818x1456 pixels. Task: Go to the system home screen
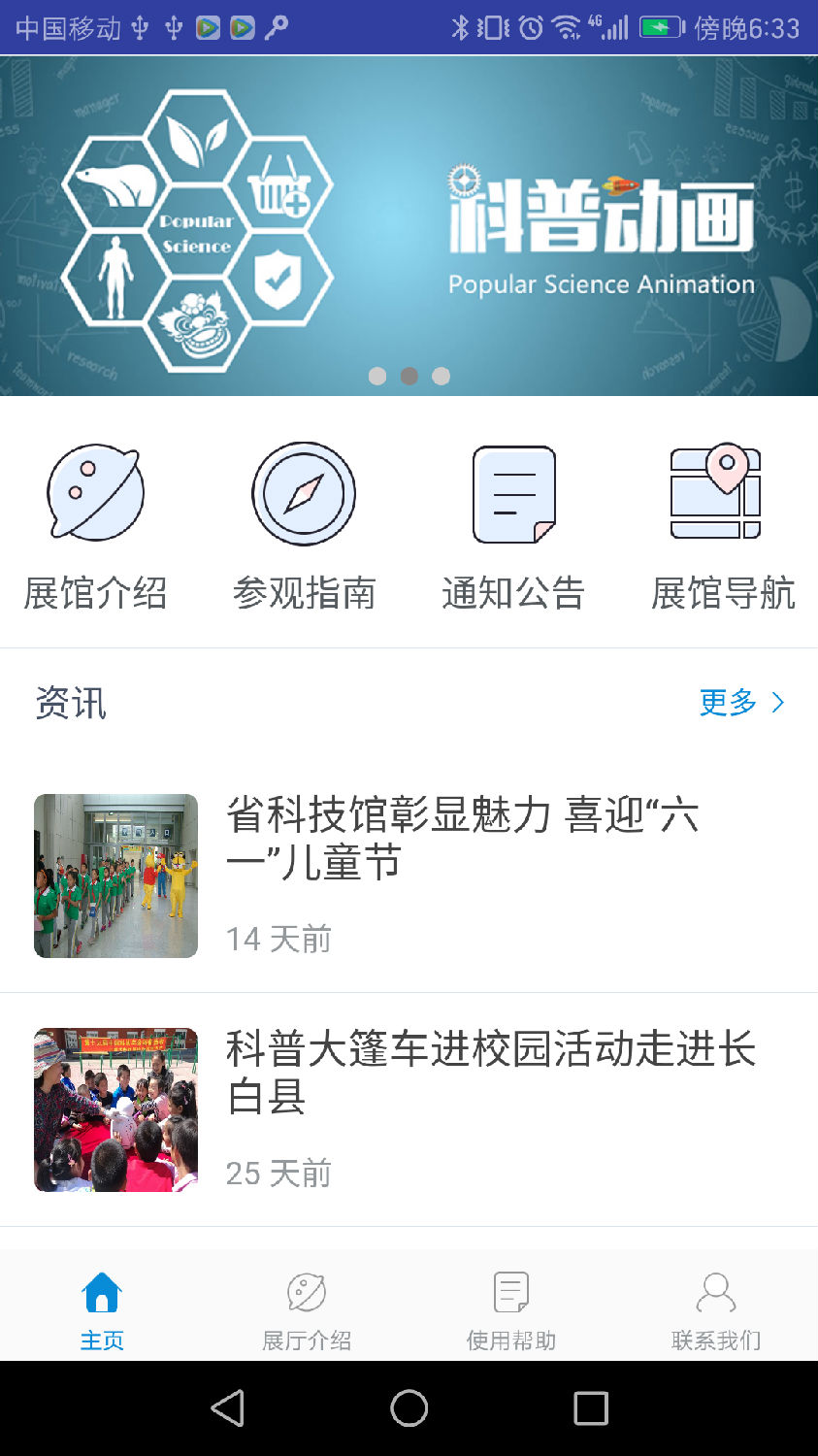(x=409, y=1408)
